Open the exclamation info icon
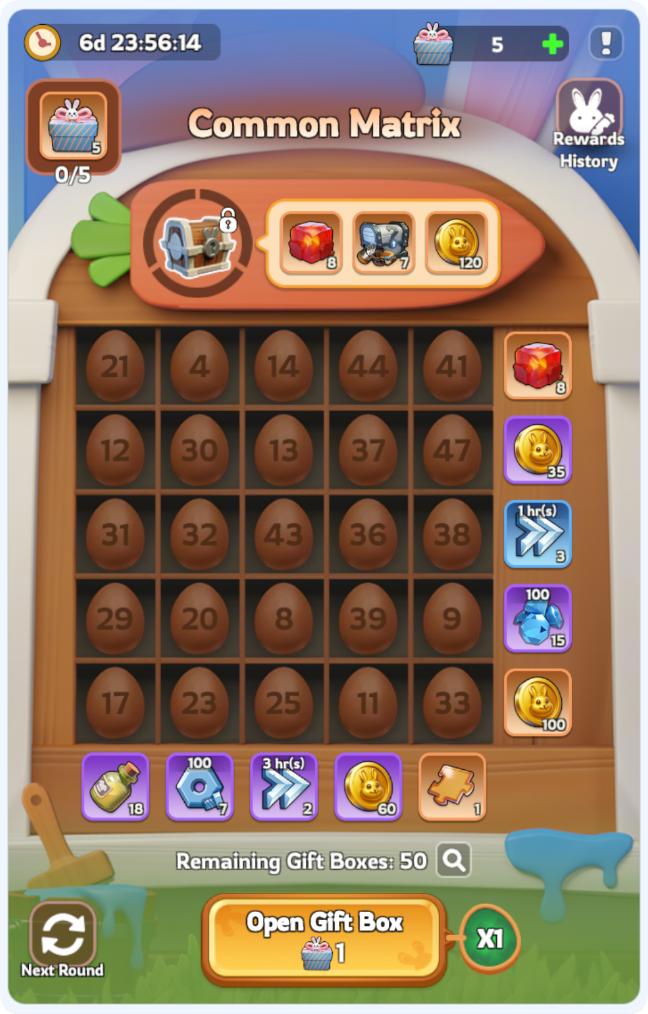Screen dimensions: 648x1014 (x=606, y=43)
